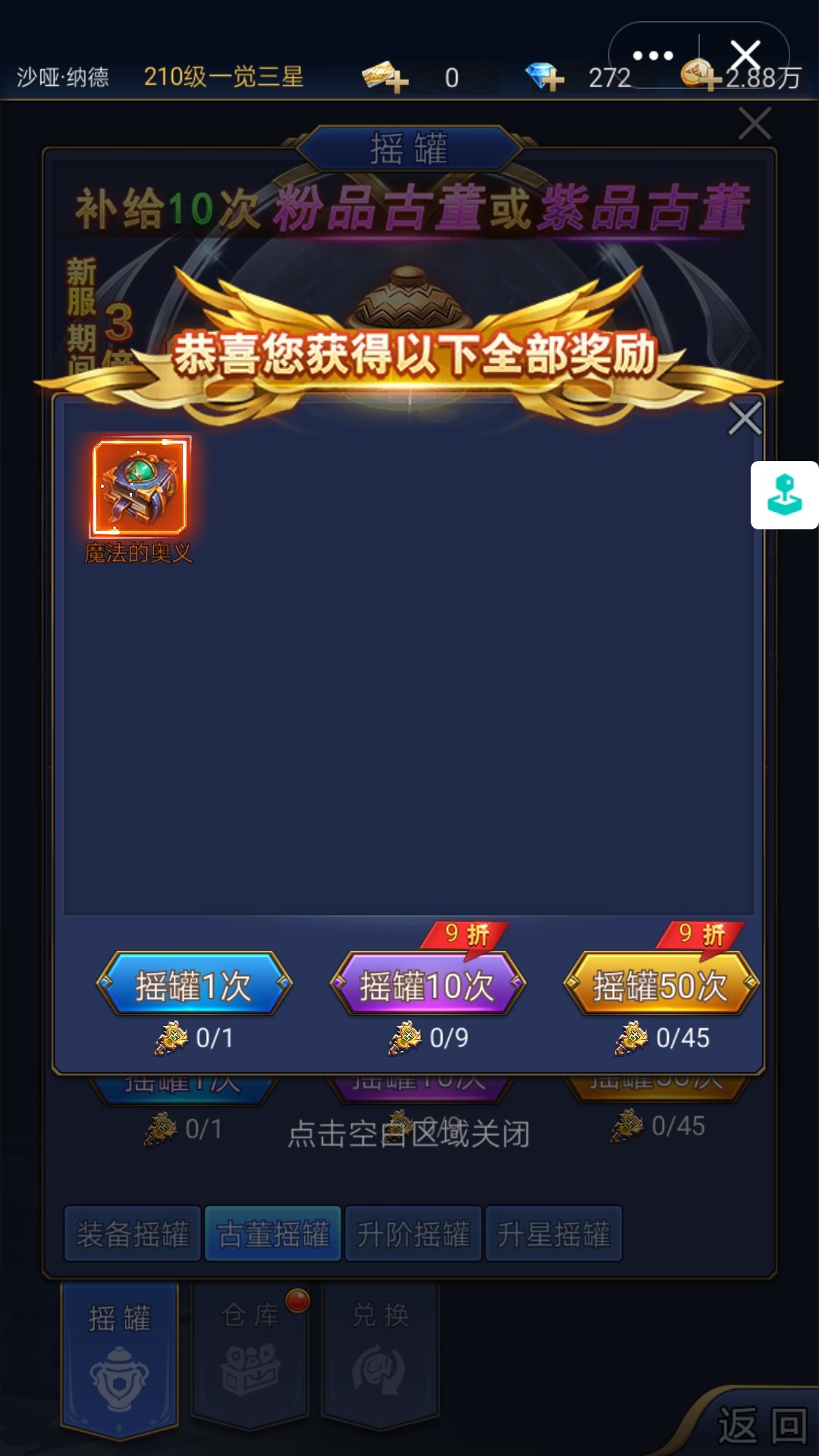The height and width of the screenshot is (1456, 819).
Task: Tap 摇罐10次 button
Action: [427, 984]
